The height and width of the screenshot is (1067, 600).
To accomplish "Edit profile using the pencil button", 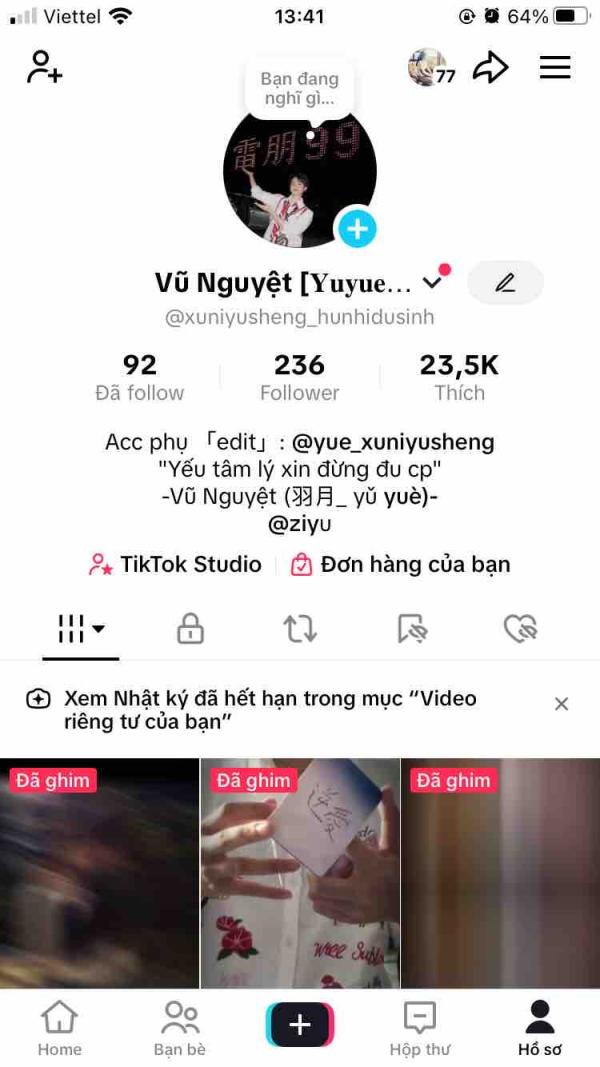I will point(505,283).
